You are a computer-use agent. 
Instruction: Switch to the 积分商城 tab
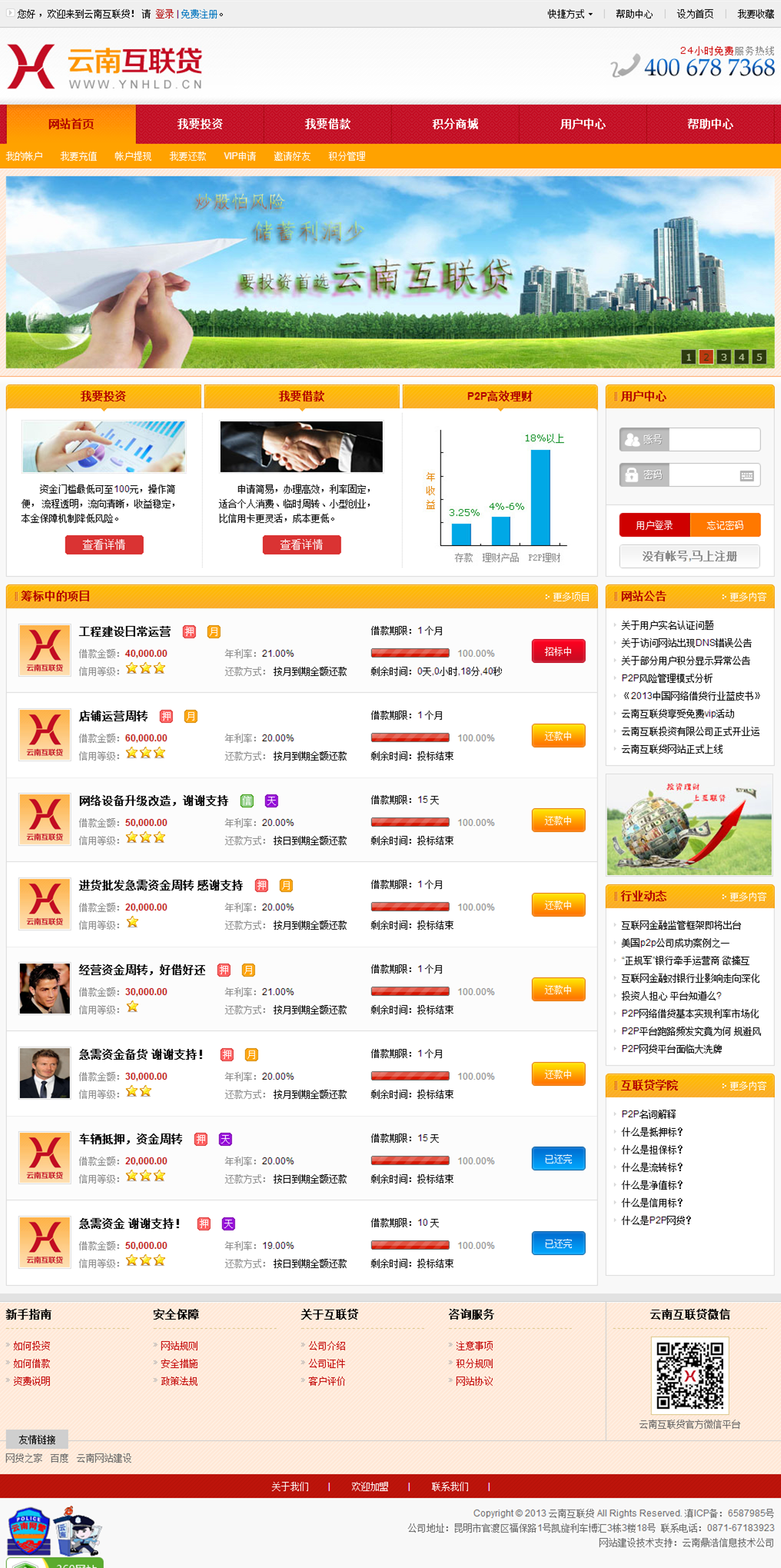455,124
